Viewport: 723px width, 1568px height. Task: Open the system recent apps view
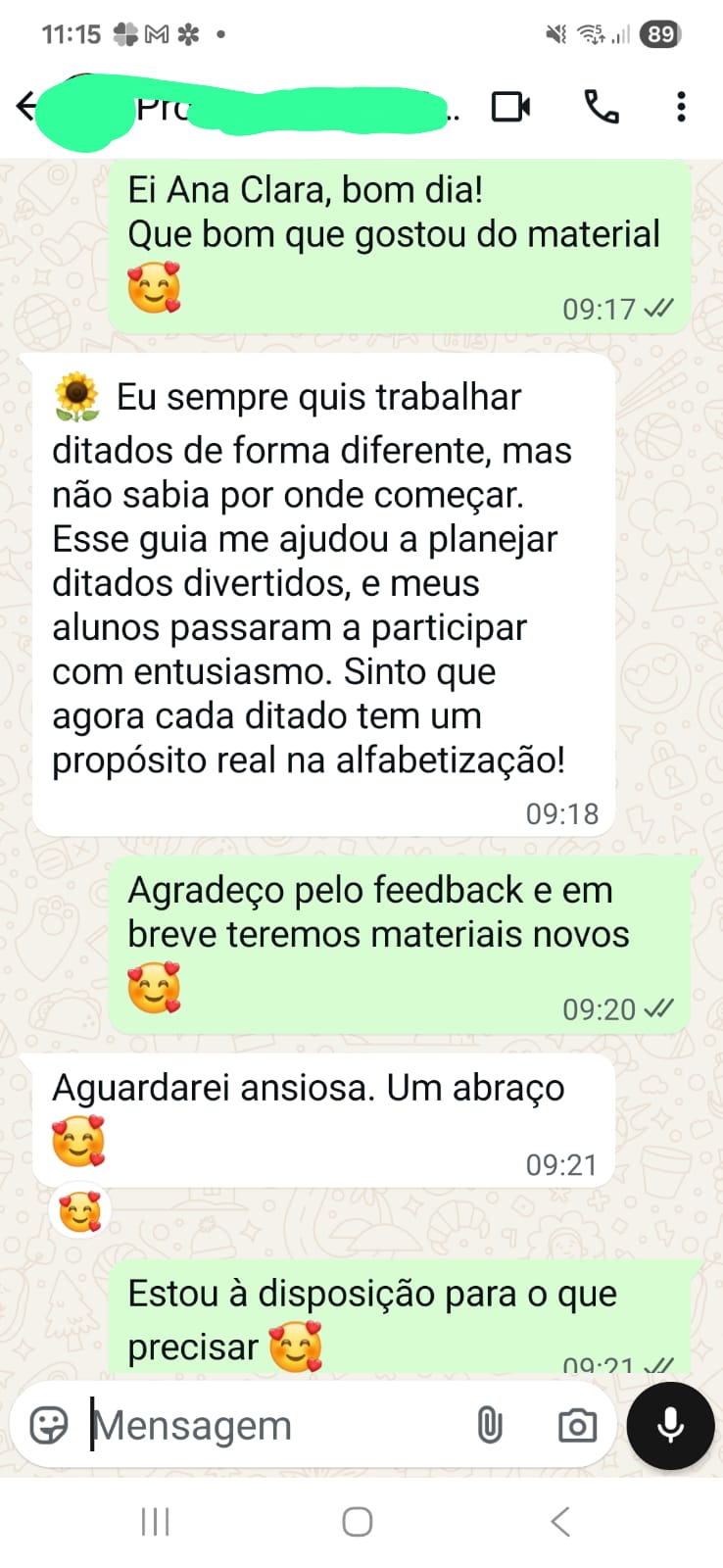[155, 1522]
